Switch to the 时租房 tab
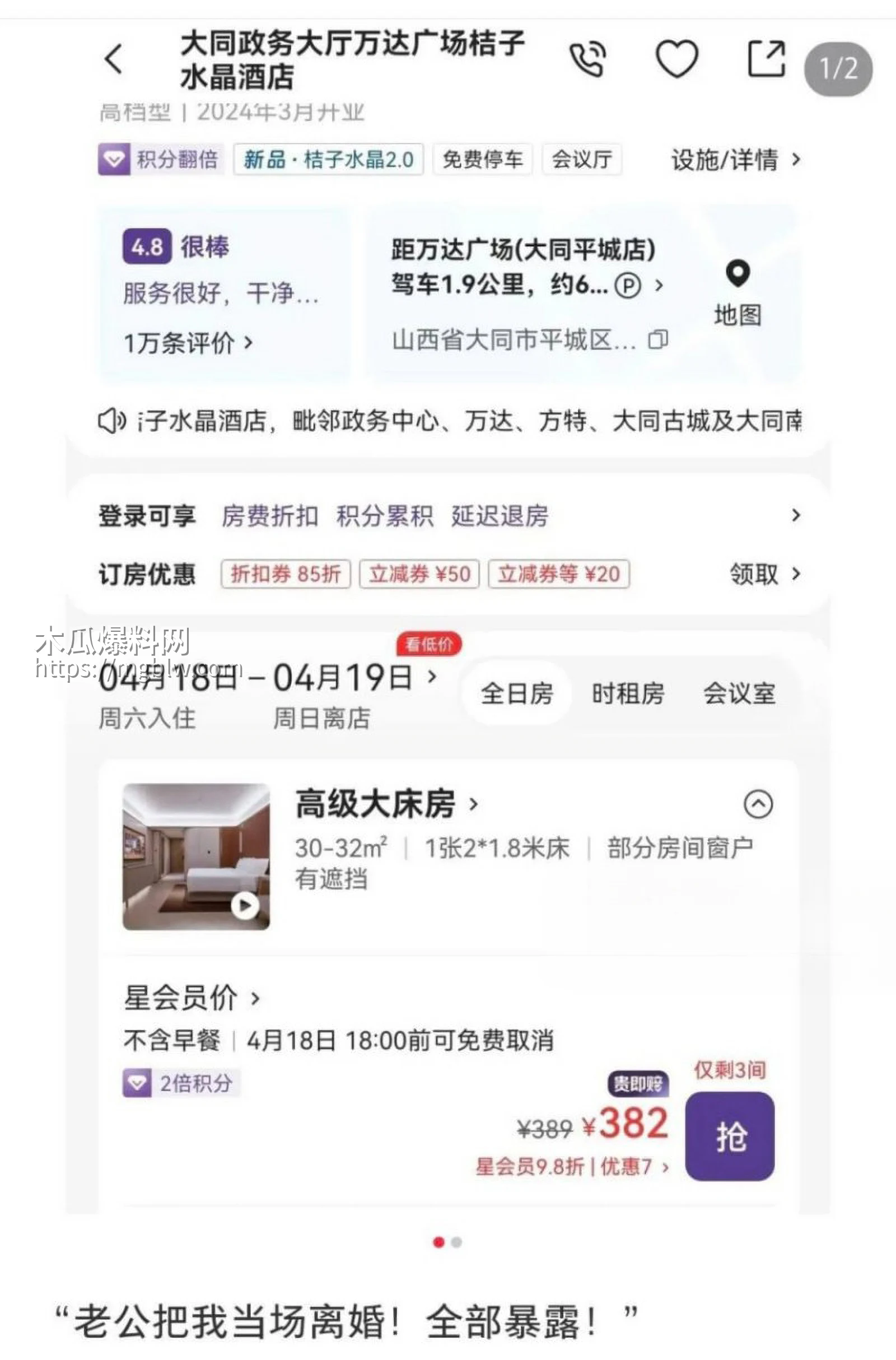 point(628,693)
